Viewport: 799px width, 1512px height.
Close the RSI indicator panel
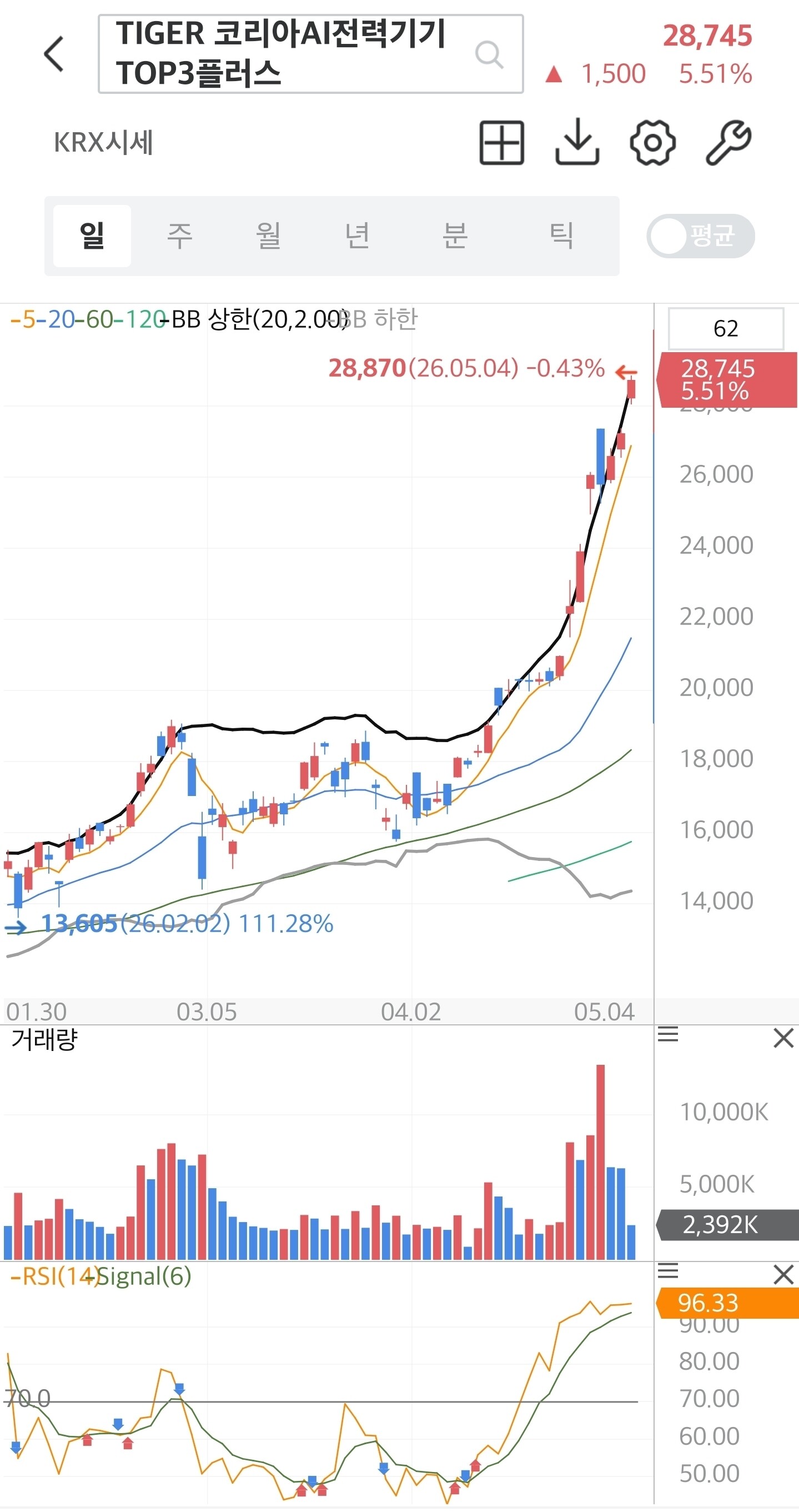(x=783, y=1274)
